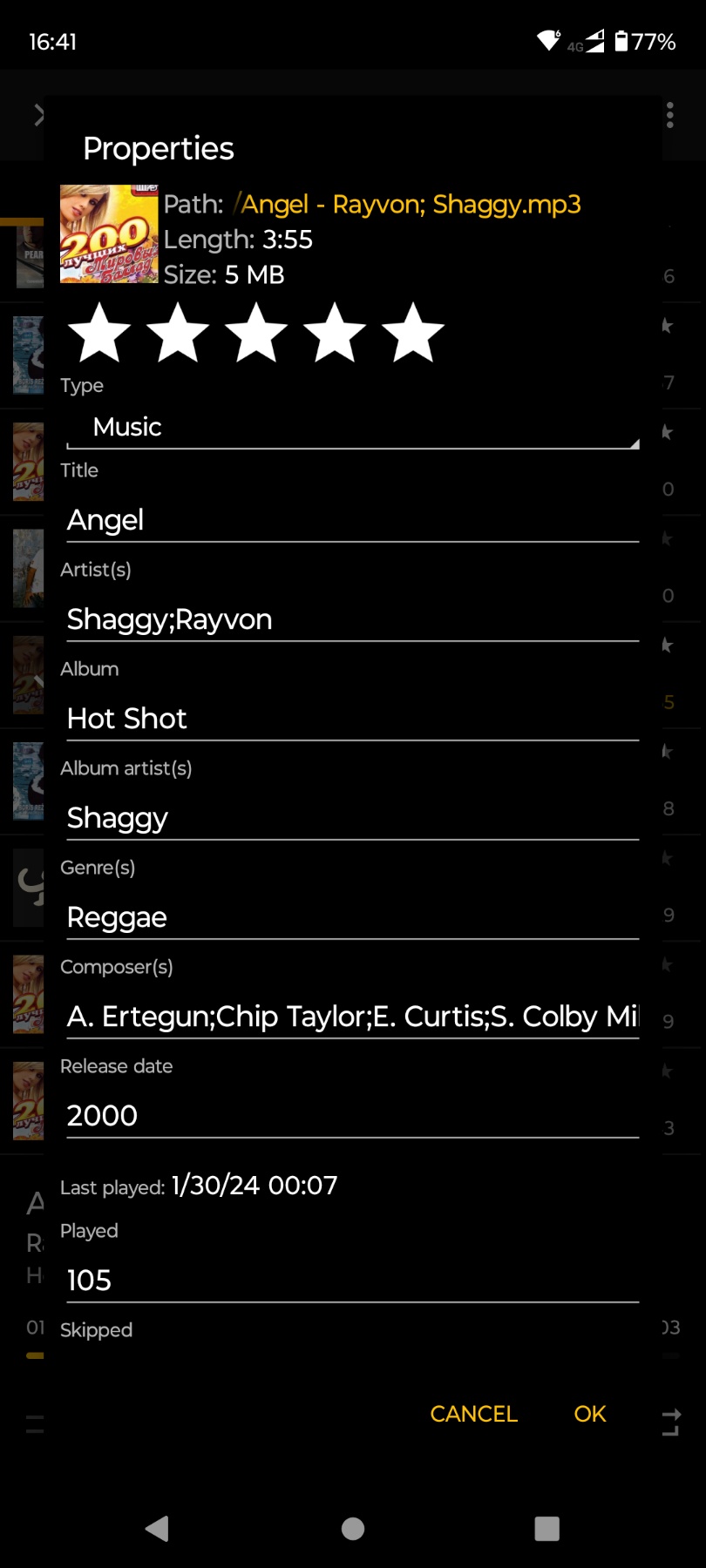
Task: Edit the Played count field 105
Action: point(352,1281)
